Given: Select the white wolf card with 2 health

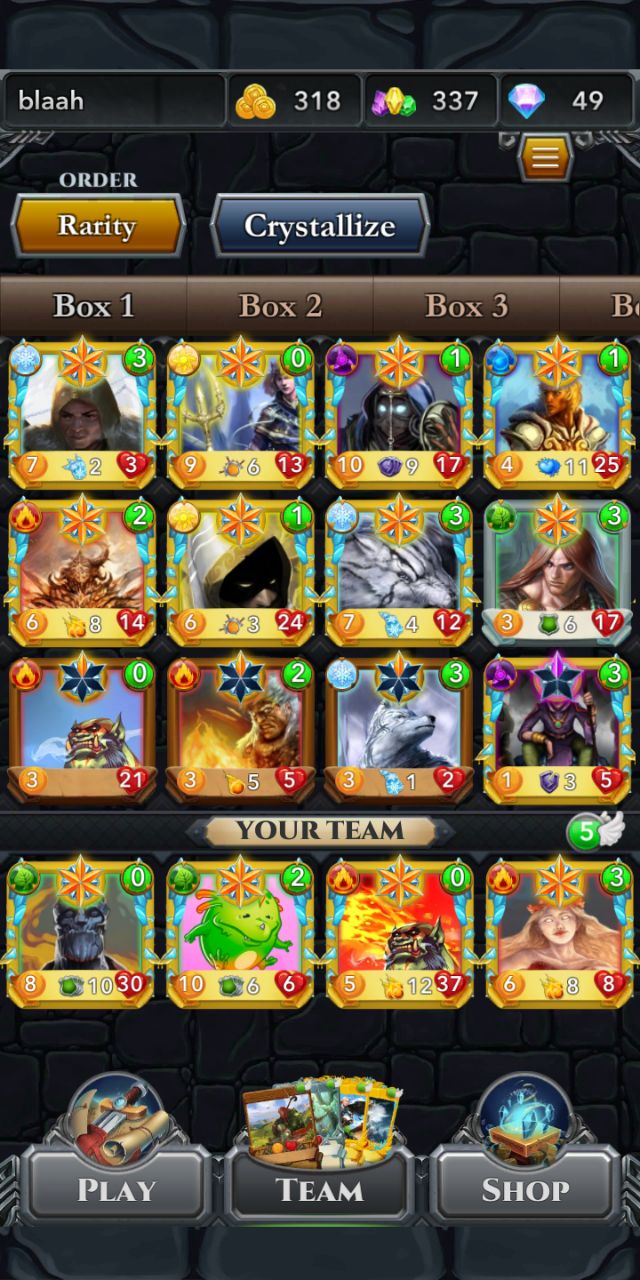Looking at the screenshot, I should tap(400, 729).
